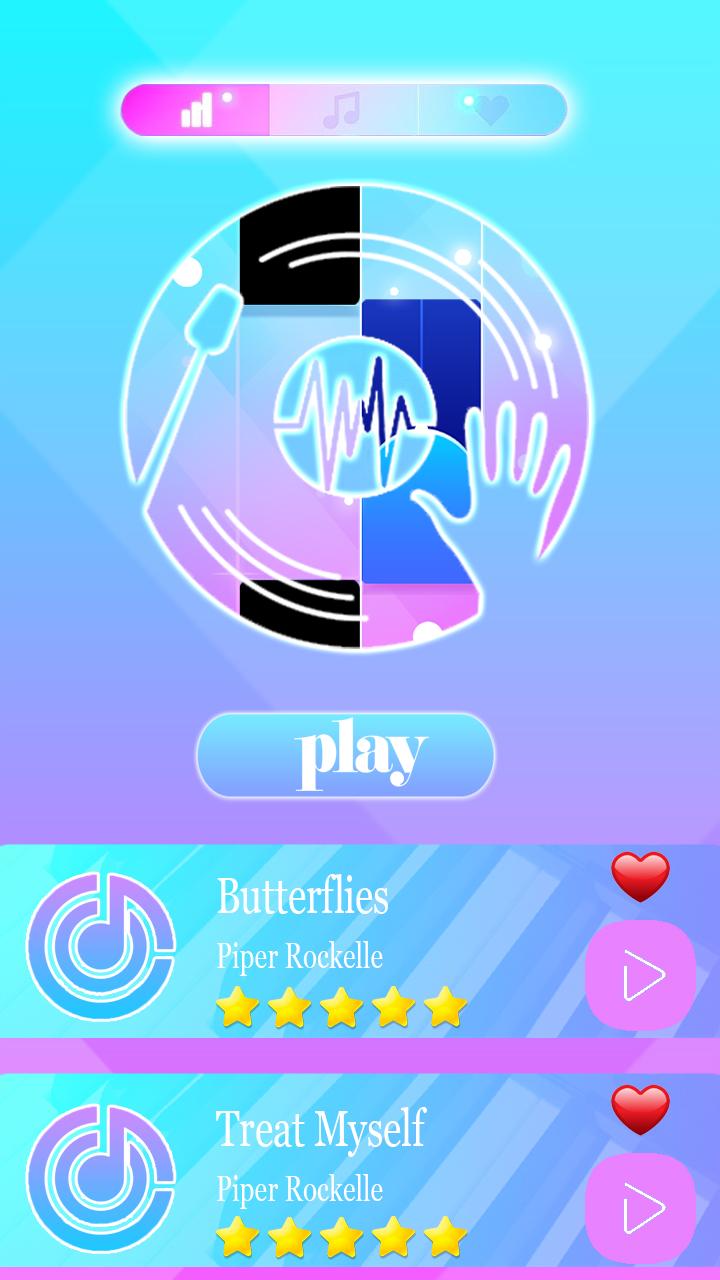
Task: Switch to the music note tab
Action: pos(343,110)
